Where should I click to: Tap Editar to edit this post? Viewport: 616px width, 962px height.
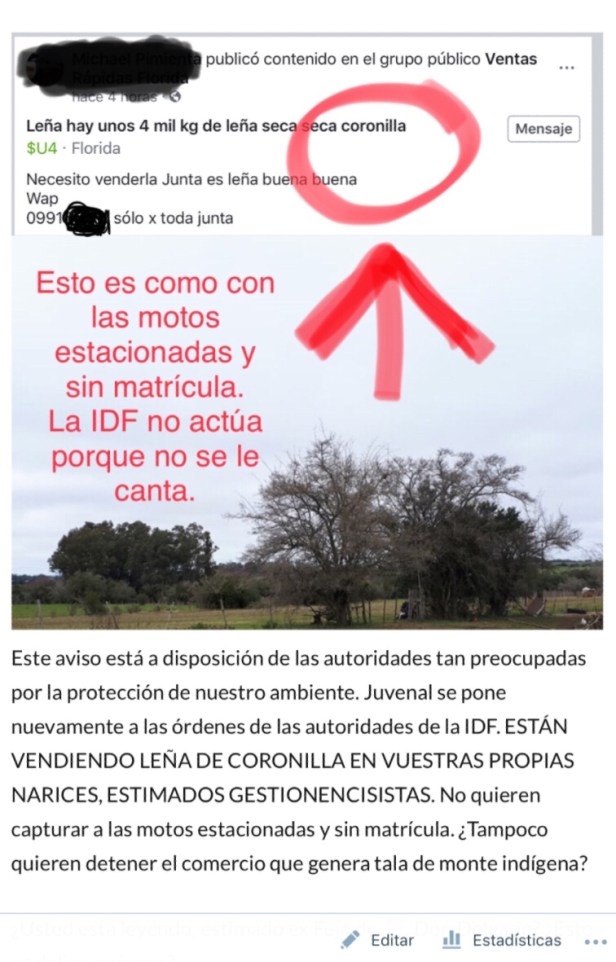[x=378, y=940]
